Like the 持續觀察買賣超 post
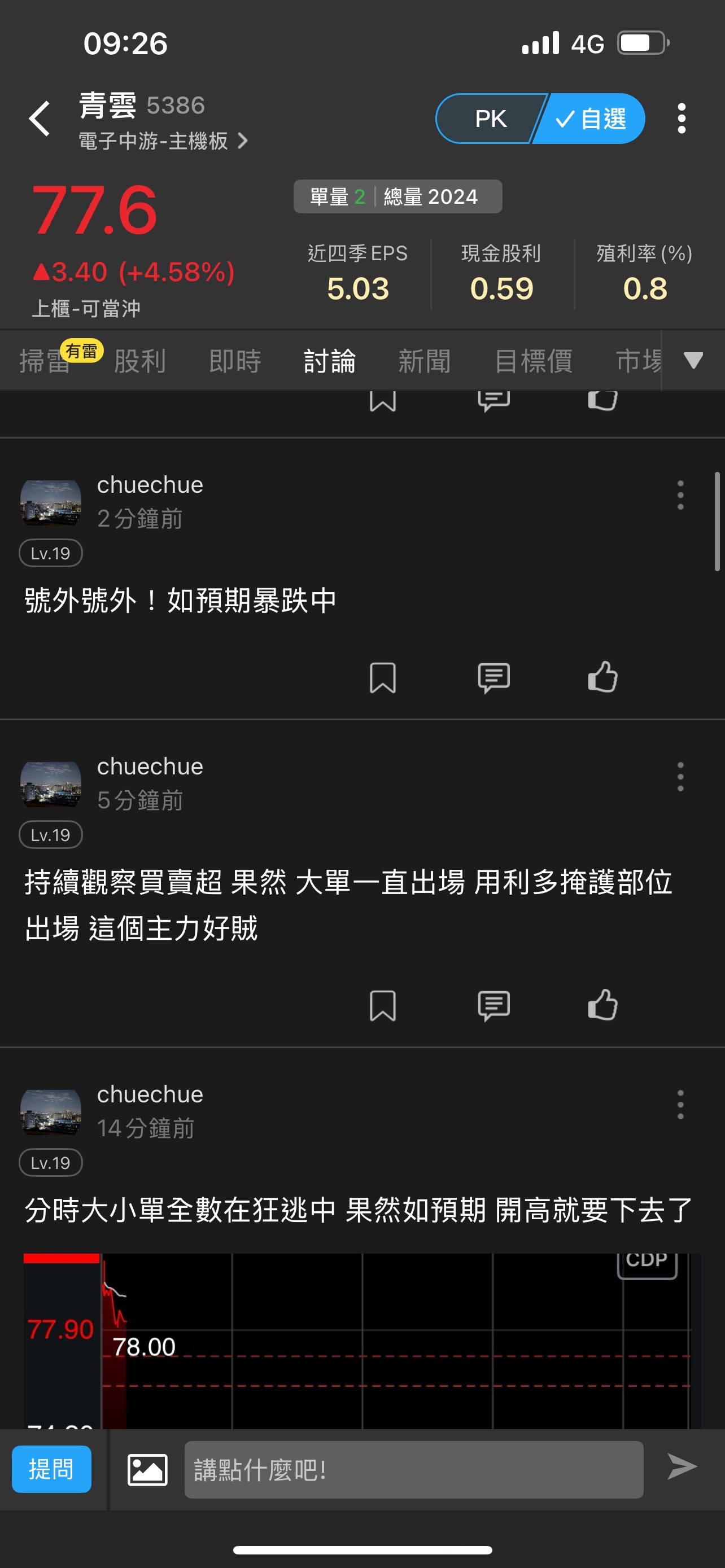The image size is (725, 1568). pos(602,1005)
